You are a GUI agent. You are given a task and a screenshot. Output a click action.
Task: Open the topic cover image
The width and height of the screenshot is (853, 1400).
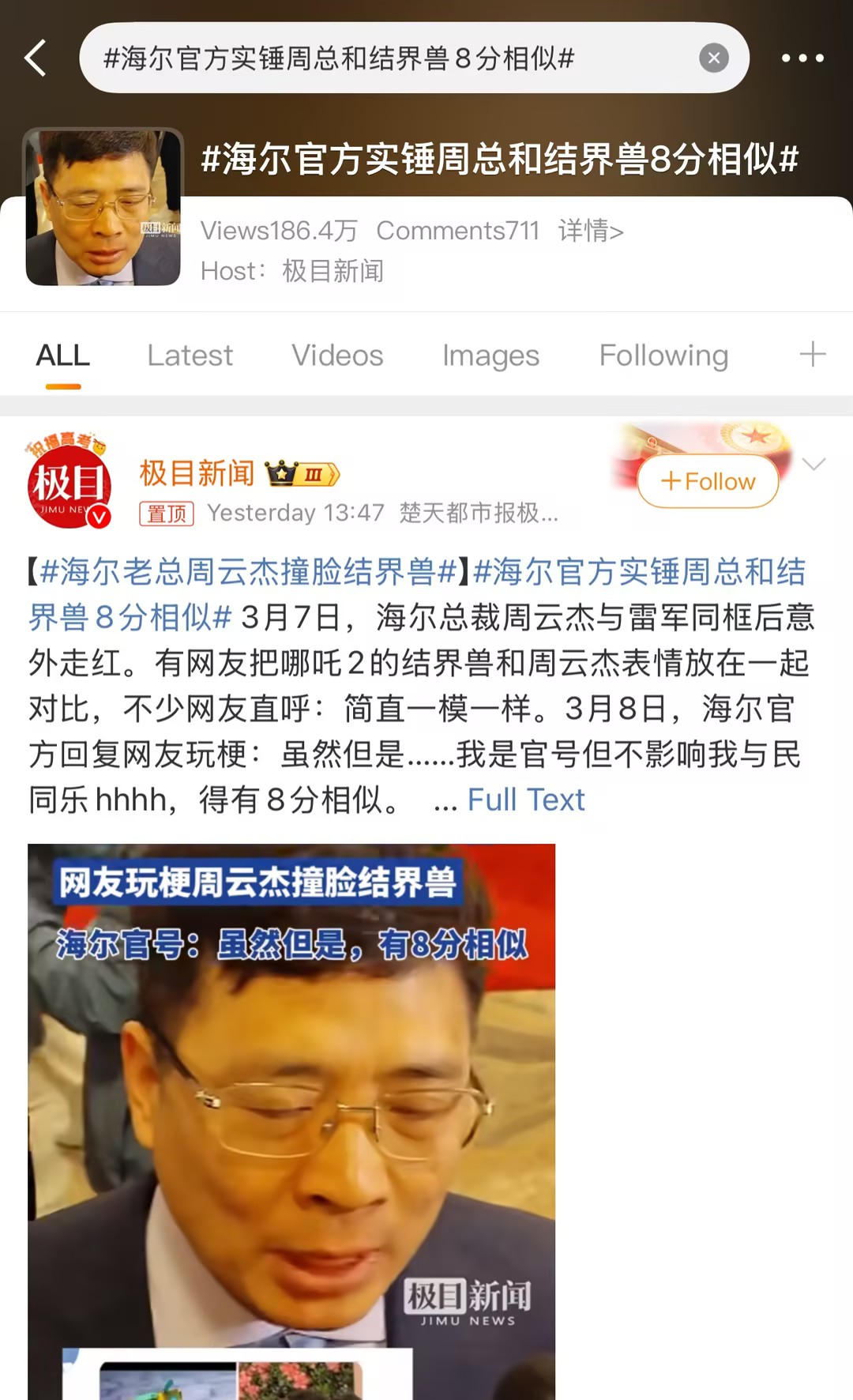pyautogui.click(x=103, y=207)
